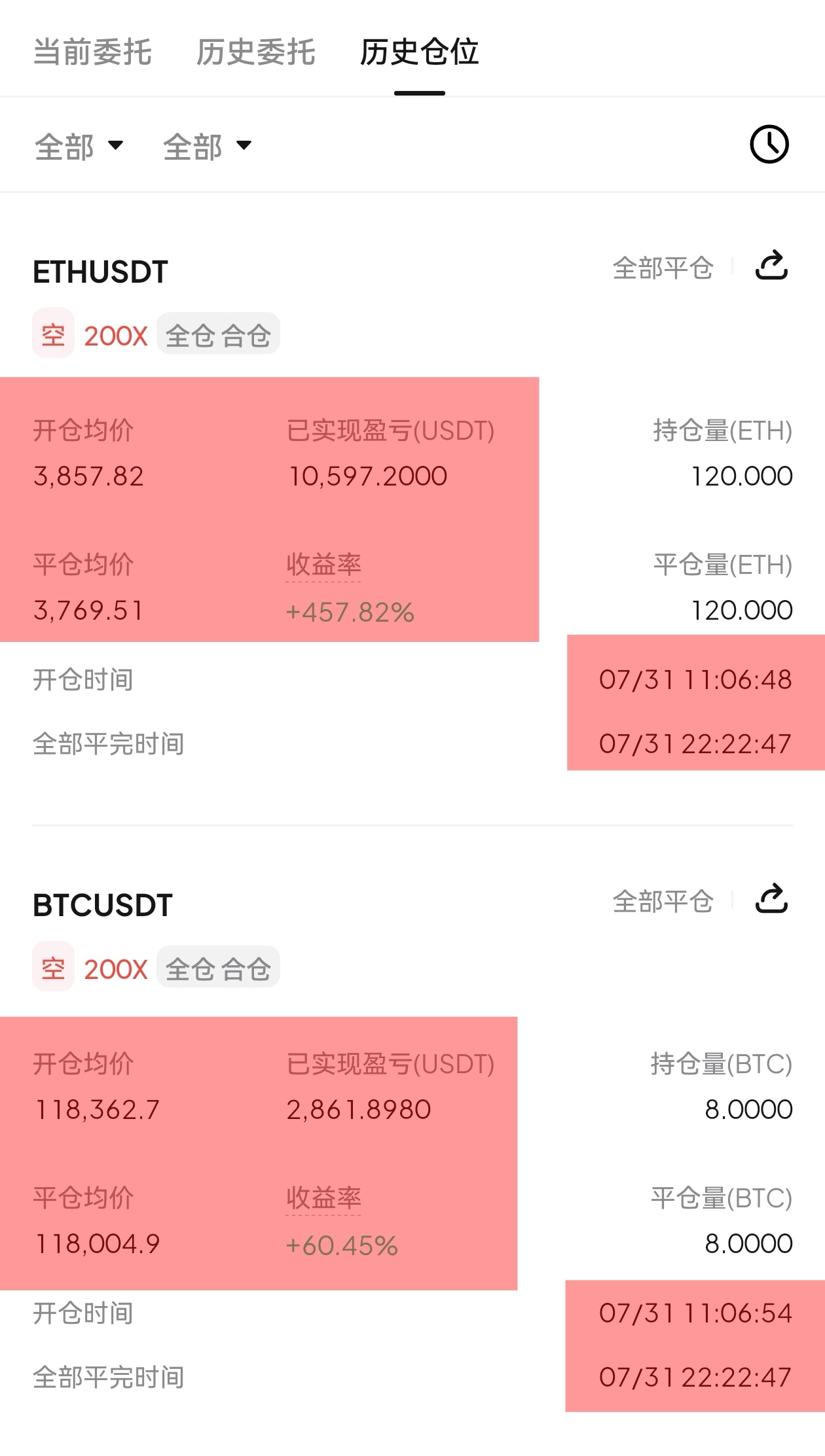Open the clock time-range filter
The width and height of the screenshot is (825, 1456).
pos(769,145)
